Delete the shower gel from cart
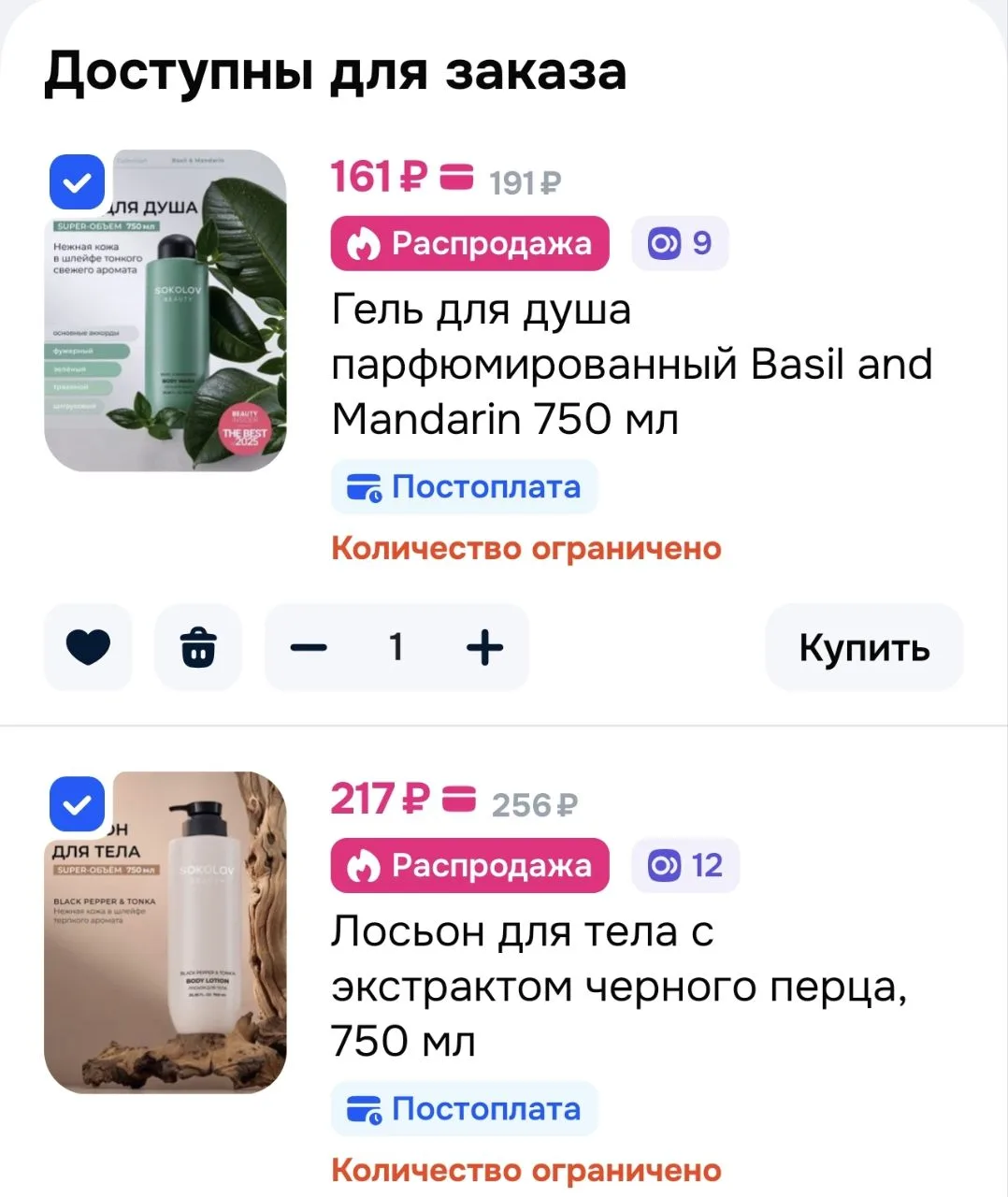 [x=198, y=647]
